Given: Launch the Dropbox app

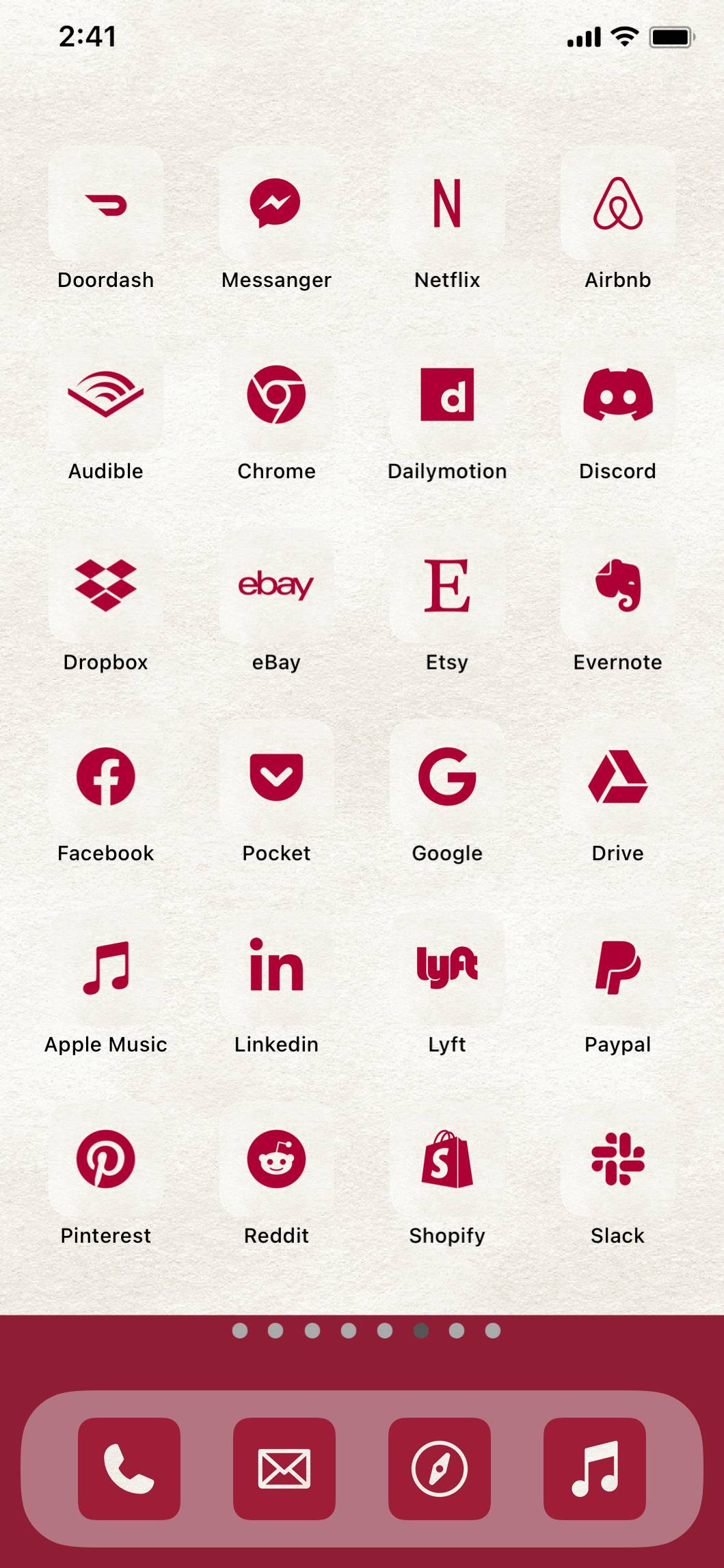Looking at the screenshot, I should pos(106,586).
